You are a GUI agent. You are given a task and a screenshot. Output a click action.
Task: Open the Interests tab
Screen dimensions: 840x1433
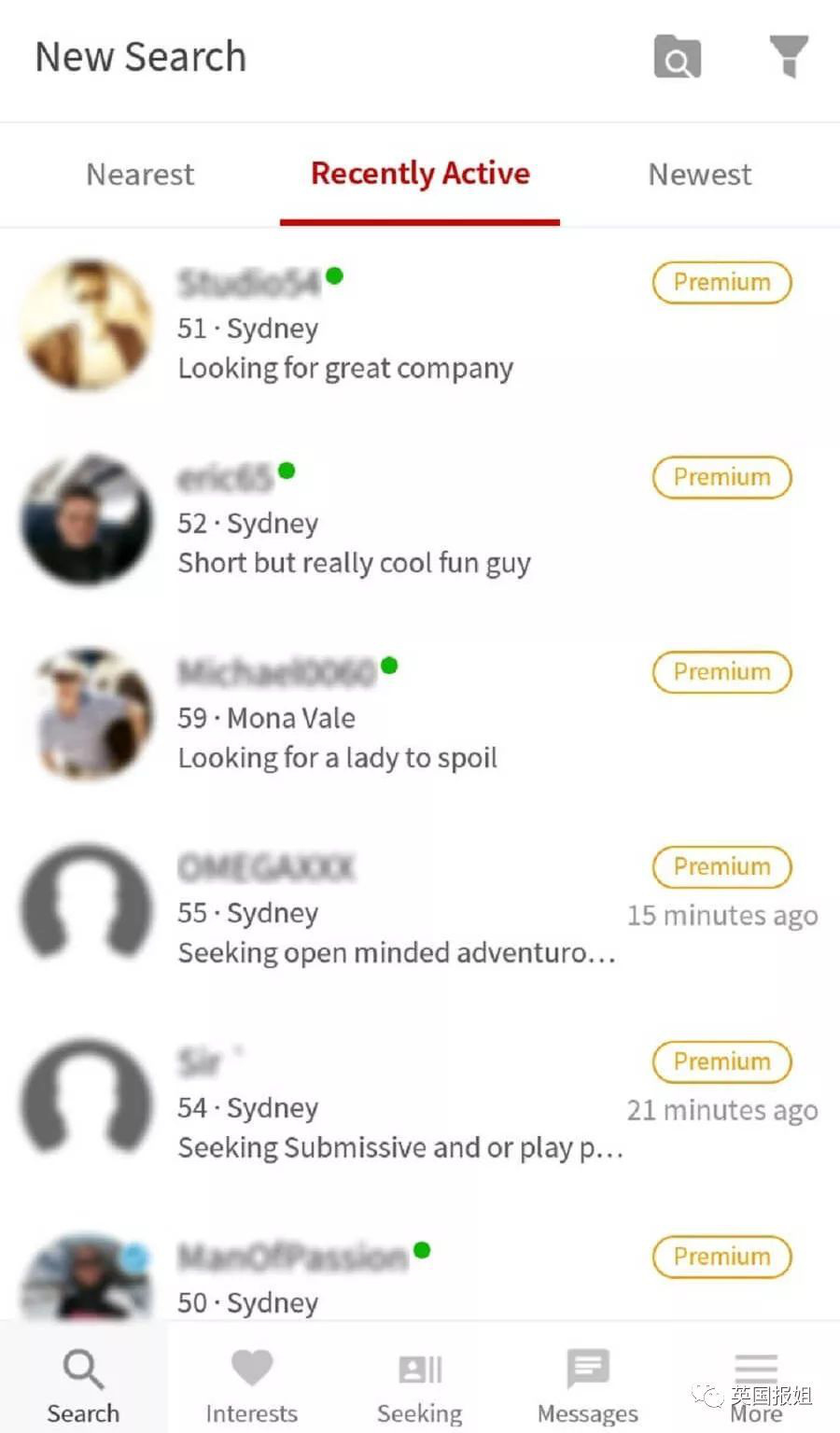pyautogui.click(x=251, y=1386)
